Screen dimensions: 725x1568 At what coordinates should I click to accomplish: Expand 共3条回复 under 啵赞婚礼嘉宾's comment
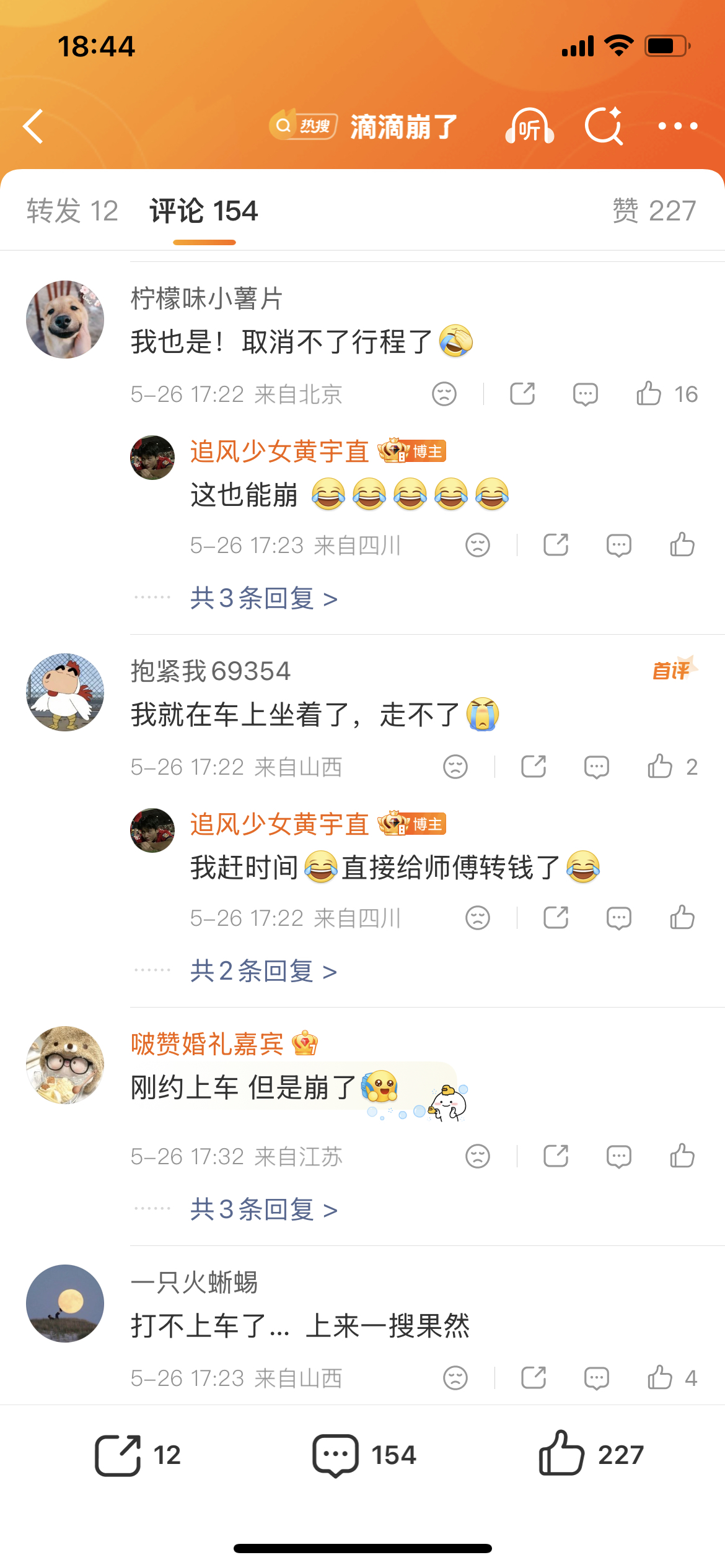[x=264, y=1209]
